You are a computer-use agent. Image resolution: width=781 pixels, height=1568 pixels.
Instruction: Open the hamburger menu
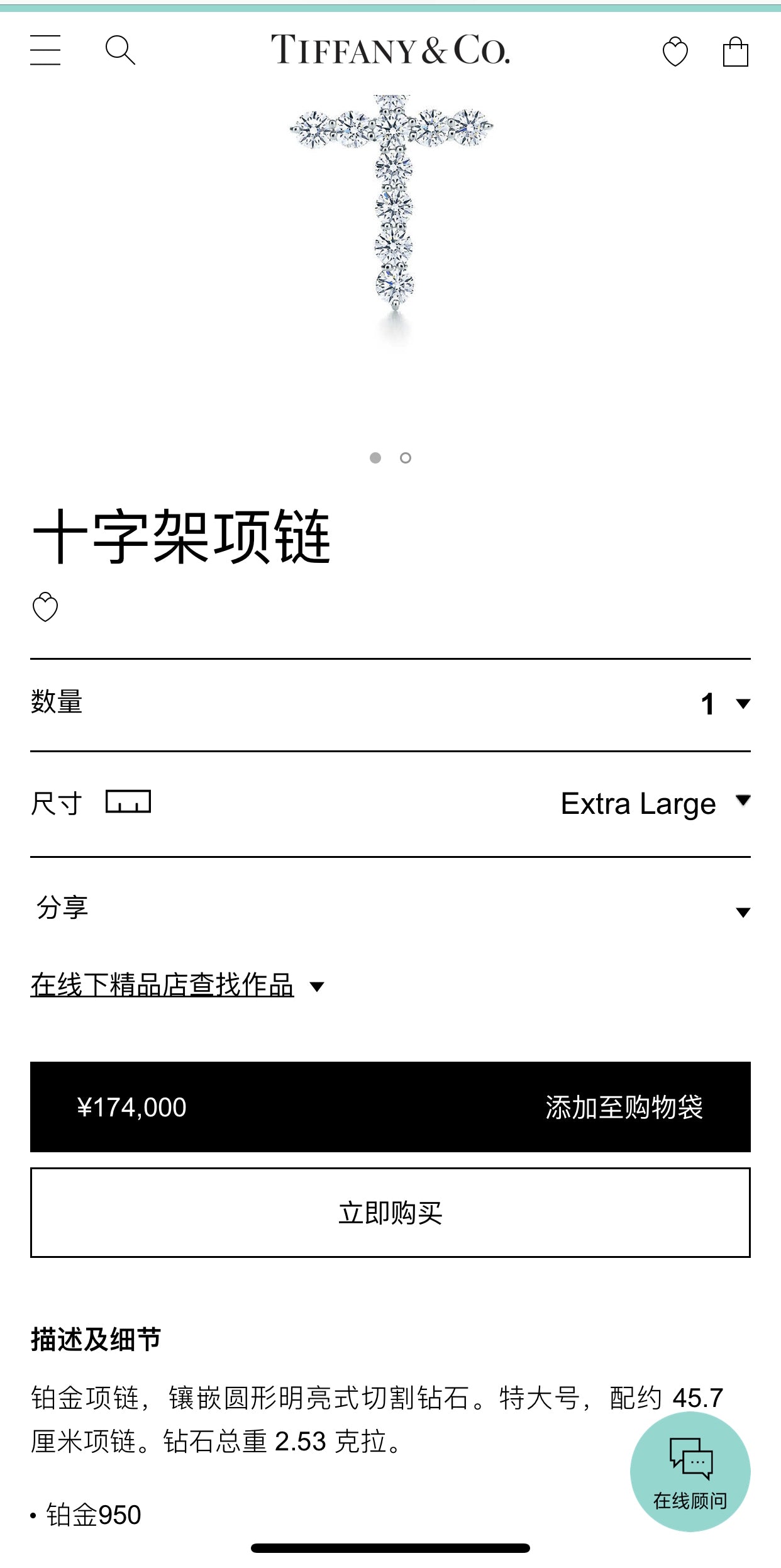pyautogui.click(x=45, y=50)
